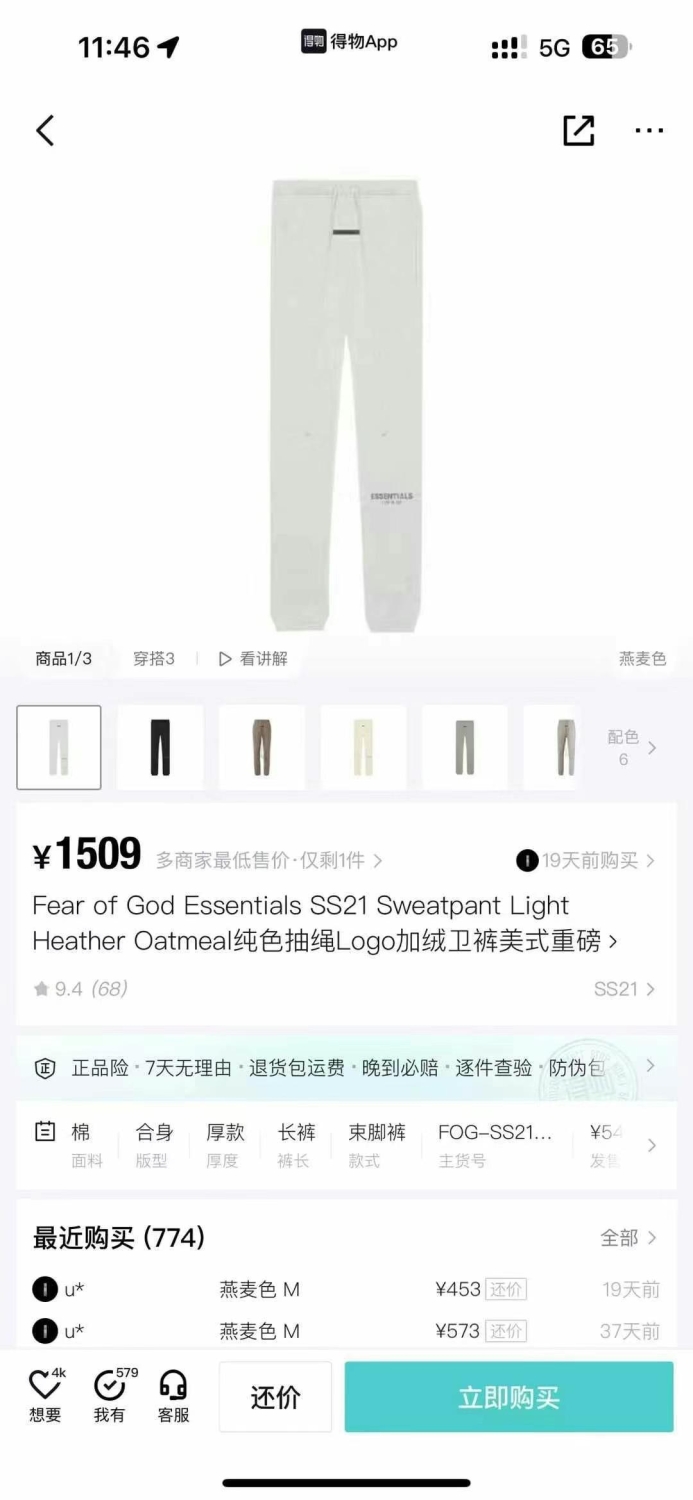The height and width of the screenshot is (1500, 693).
Task: Select the black sweatpant color thumbnail
Action: (160, 747)
